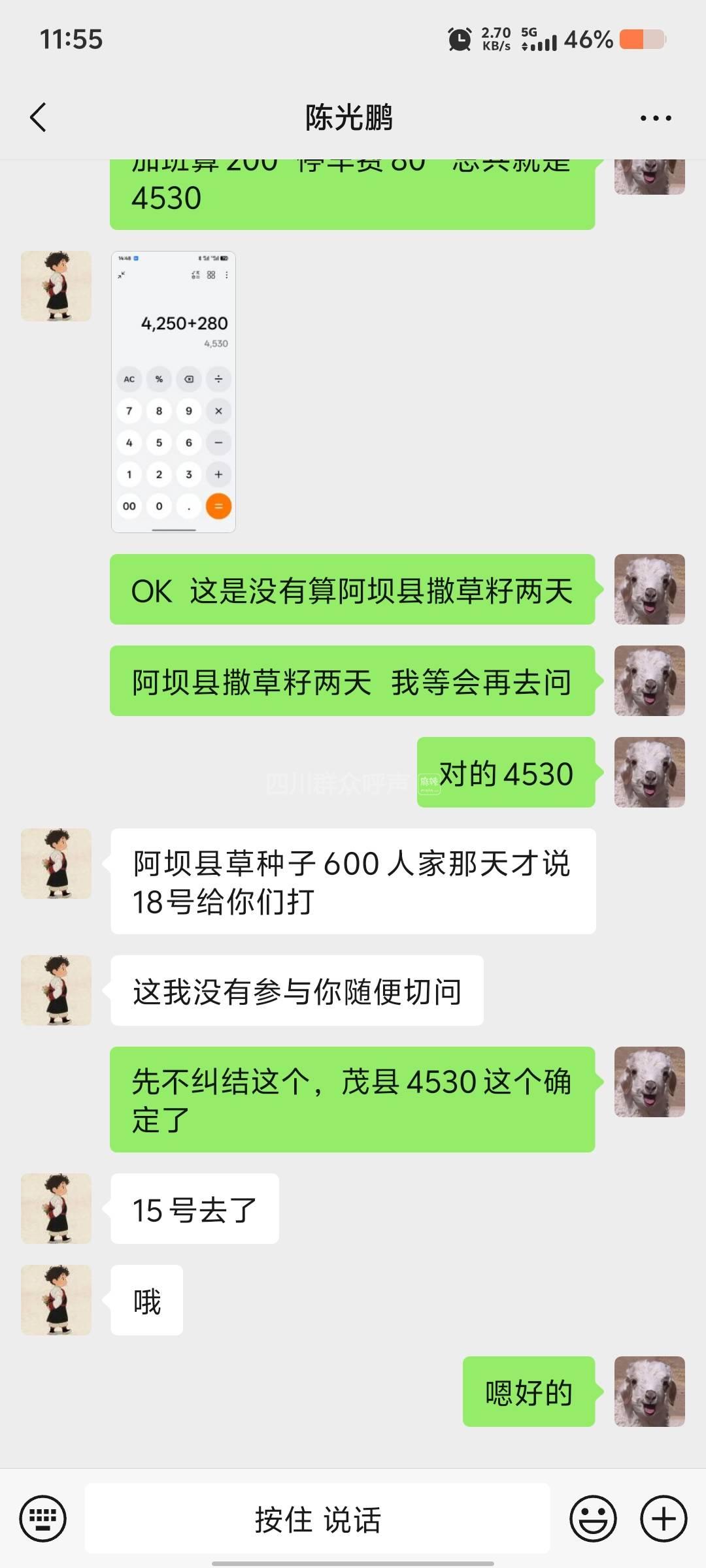Image resolution: width=706 pixels, height=1568 pixels.
Task: Go back from the chat with 陈光鹏
Action: click(39, 118)
